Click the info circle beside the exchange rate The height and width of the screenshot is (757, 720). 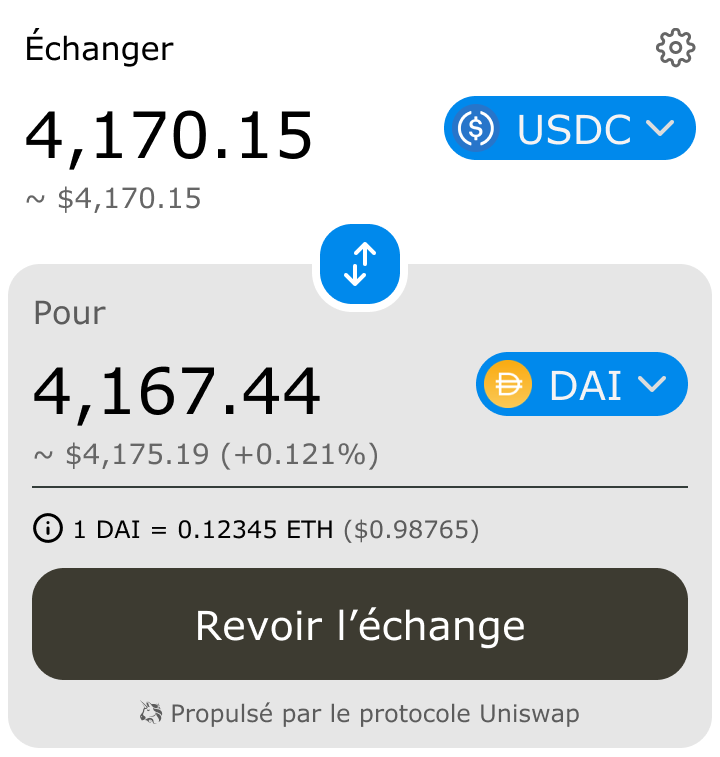tap(47, 530)
